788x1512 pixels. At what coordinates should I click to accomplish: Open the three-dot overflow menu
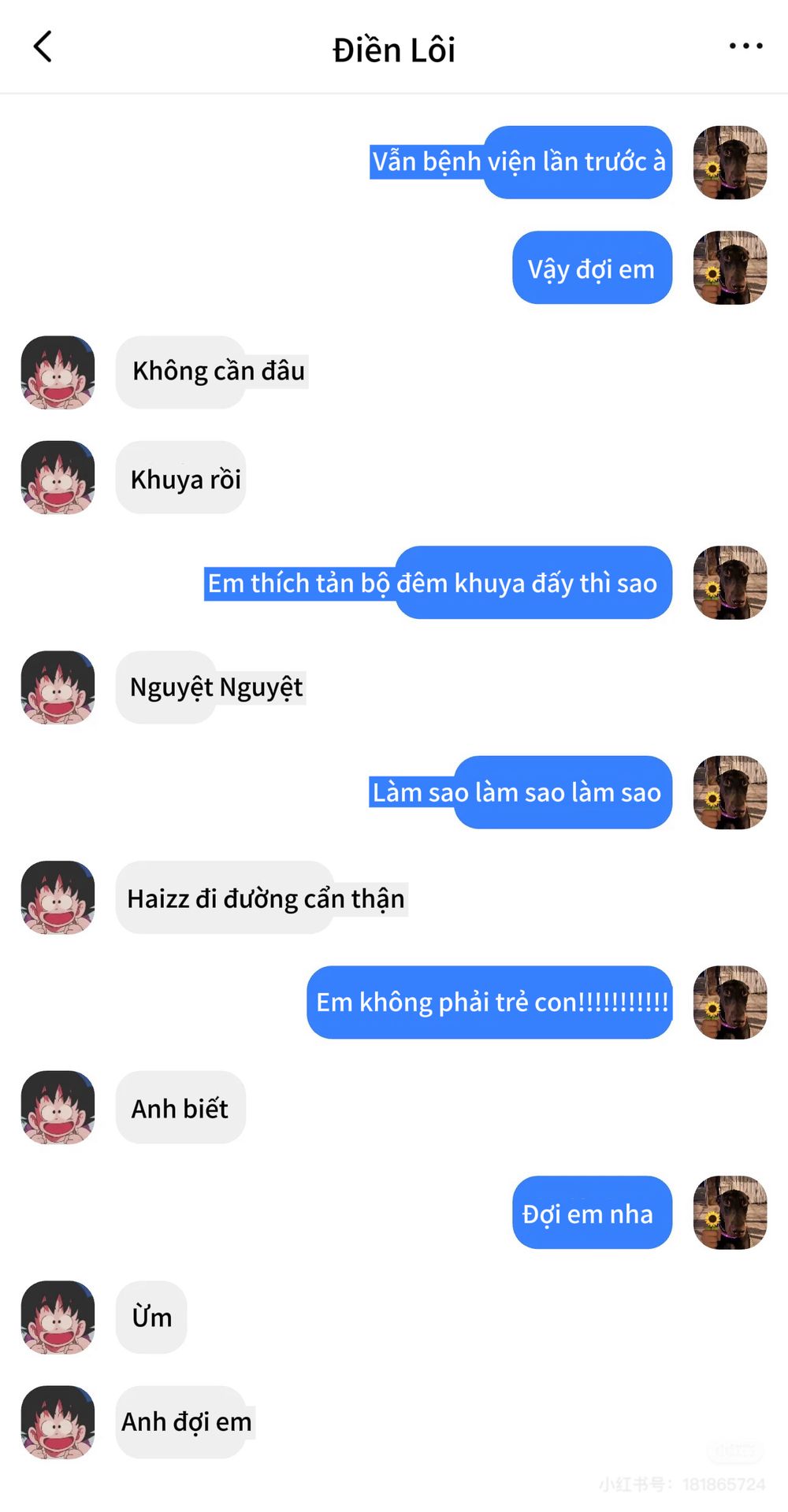(745, 46)
